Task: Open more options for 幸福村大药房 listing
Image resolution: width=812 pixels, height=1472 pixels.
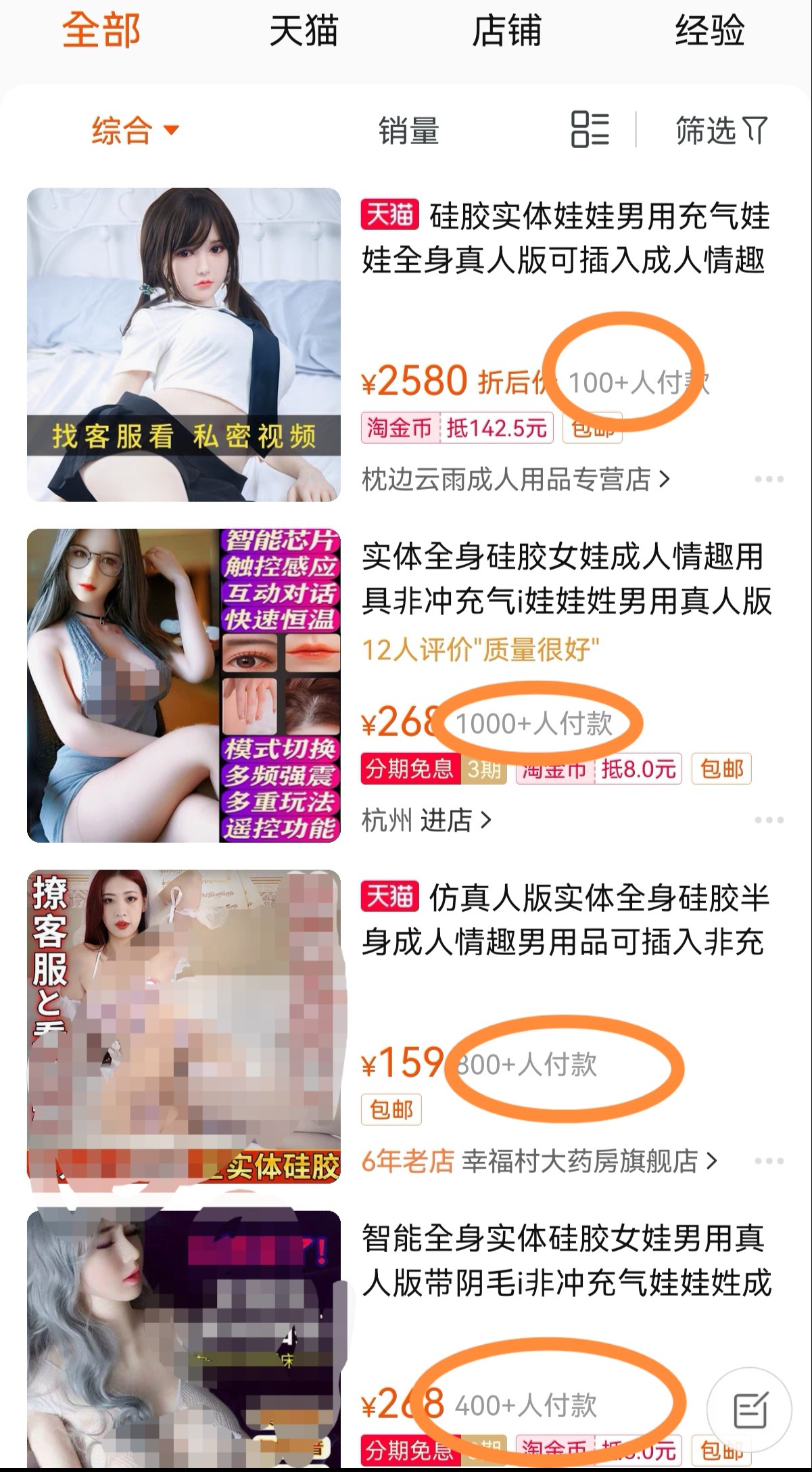Action: (769, 1161)
